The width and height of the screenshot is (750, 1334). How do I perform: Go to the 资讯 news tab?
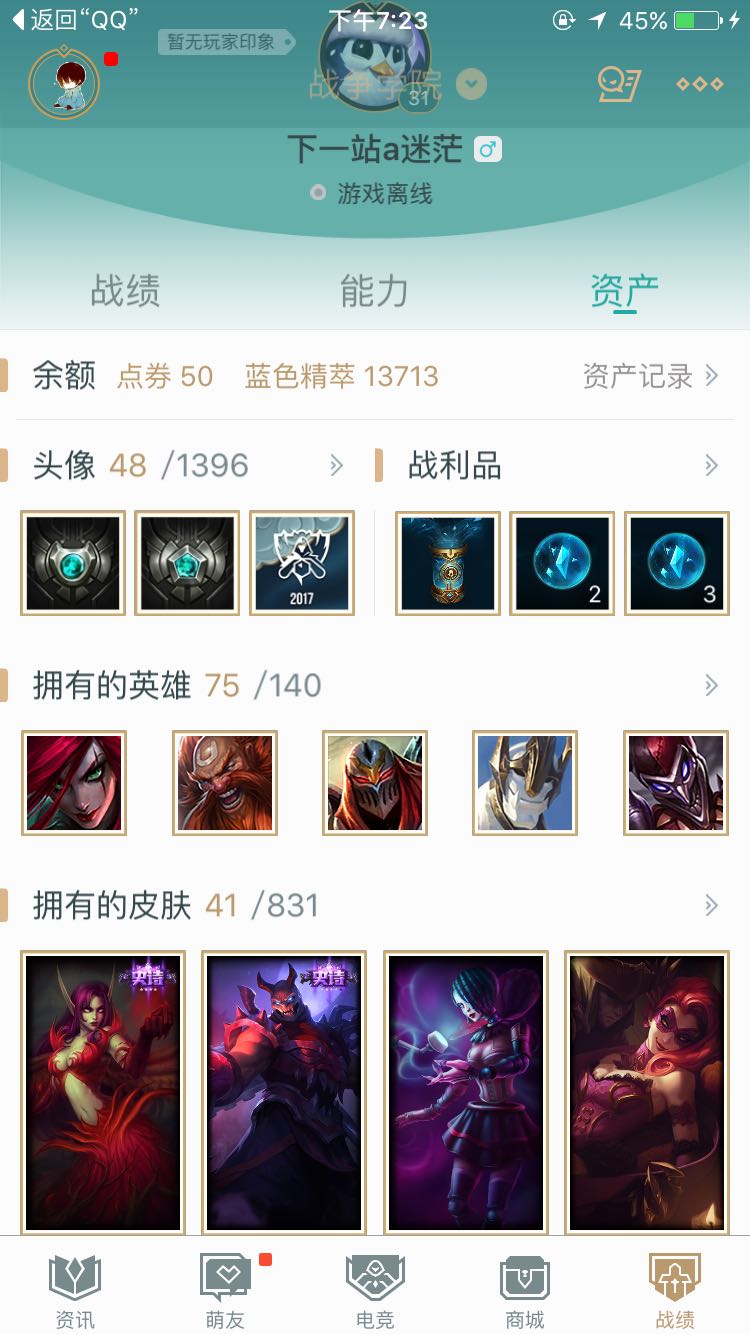coord(75,1290)
